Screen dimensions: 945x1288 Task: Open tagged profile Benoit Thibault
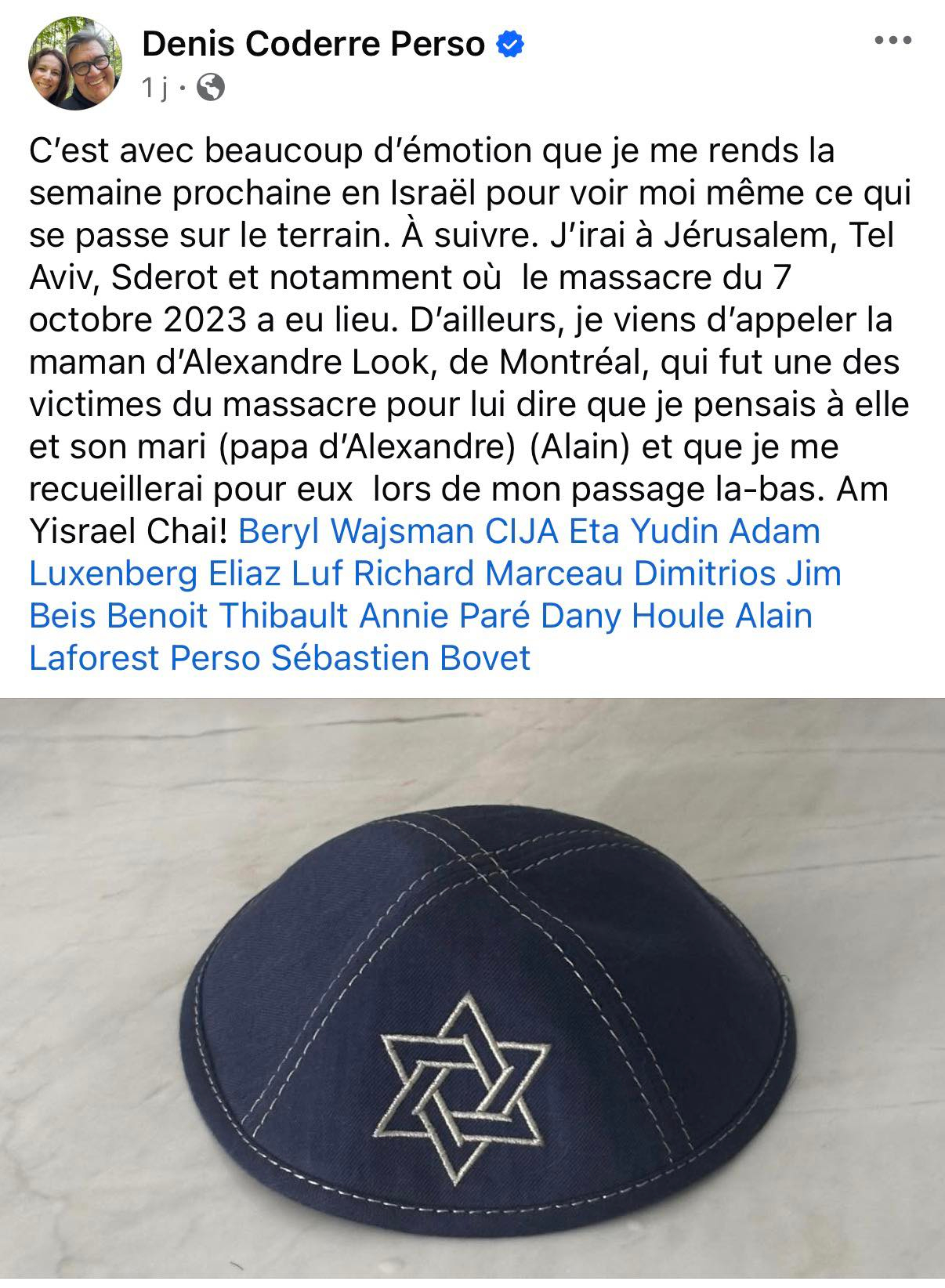(x=227, y=616)
